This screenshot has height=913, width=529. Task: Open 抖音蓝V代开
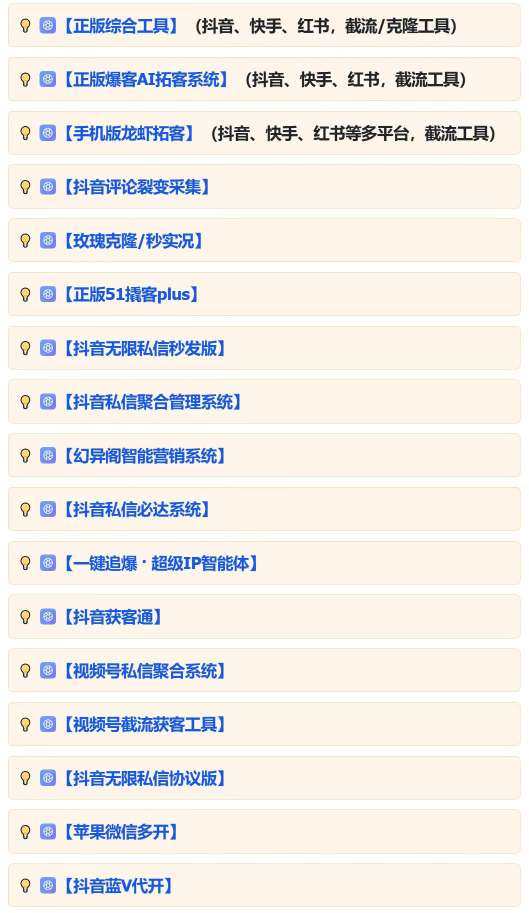click(118, 886)
